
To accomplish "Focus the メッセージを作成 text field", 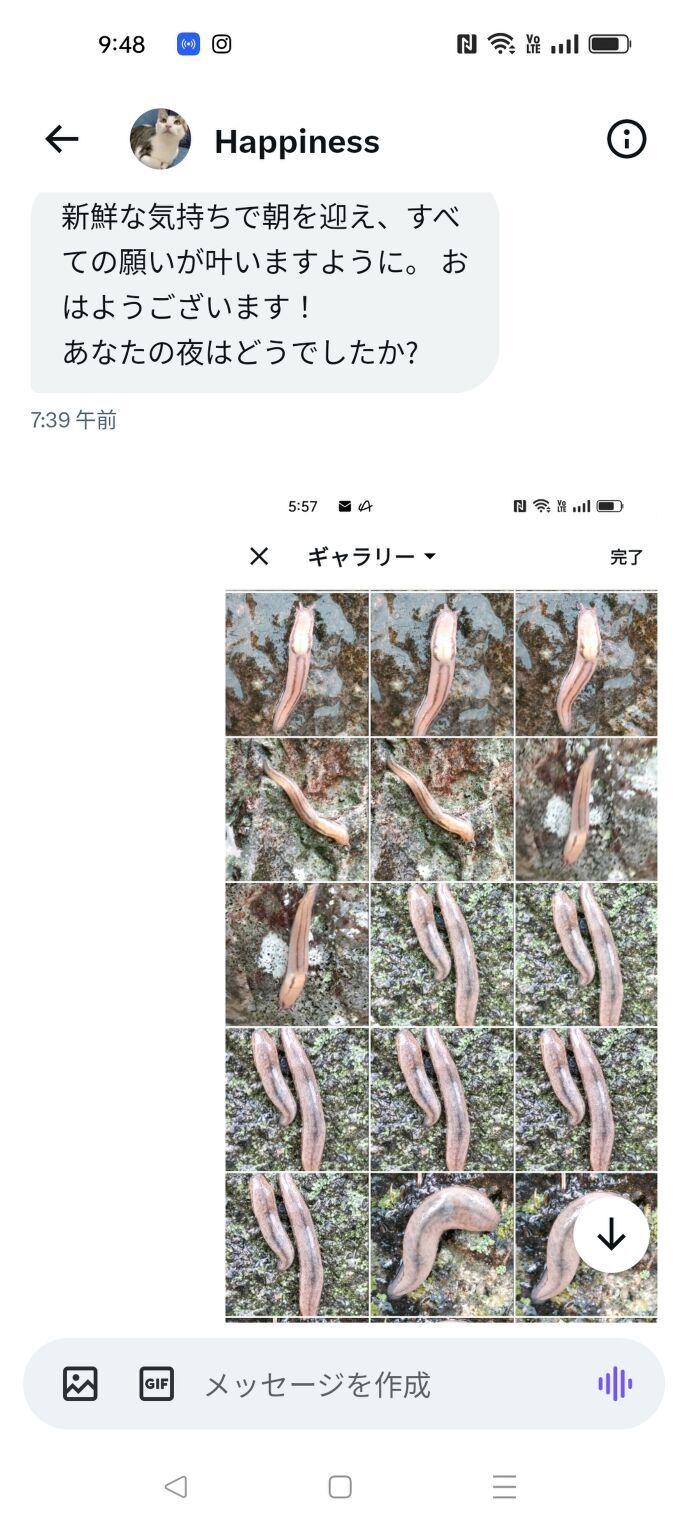I will click(380, 1384).
